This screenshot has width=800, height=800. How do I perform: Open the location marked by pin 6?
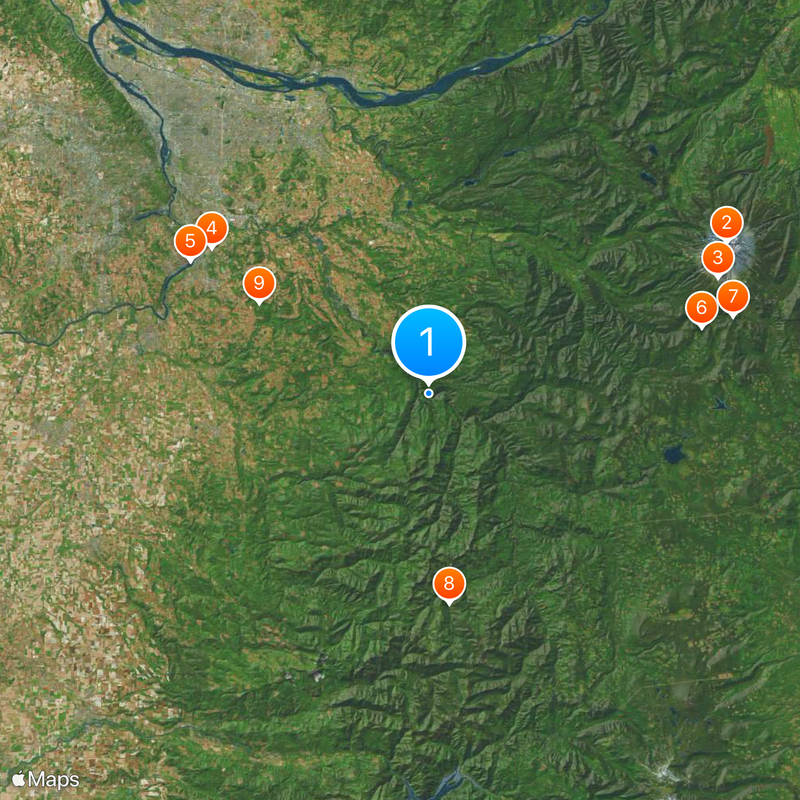701,307
